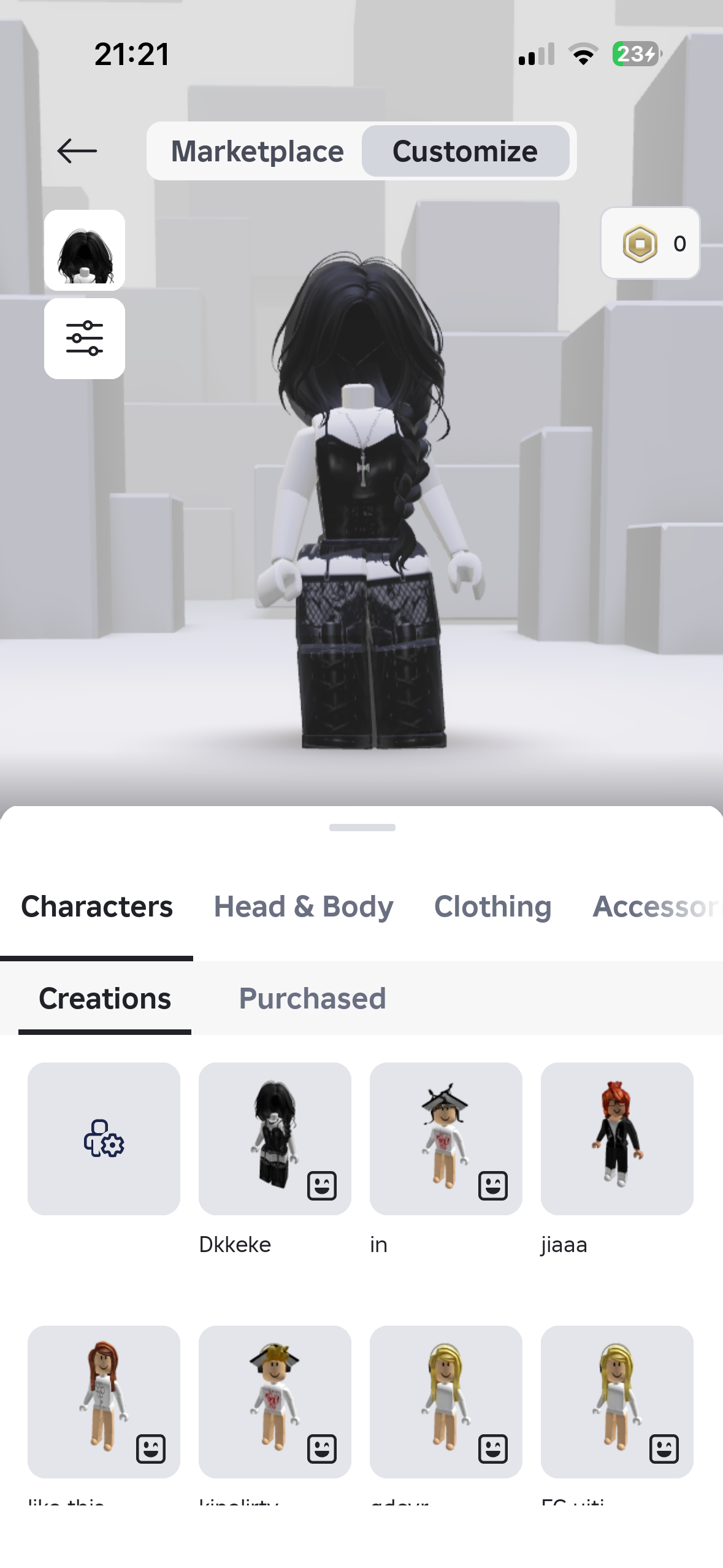723x1568 pixels.
Task: Select the Creations sub-tab
Action: (105, 999)
